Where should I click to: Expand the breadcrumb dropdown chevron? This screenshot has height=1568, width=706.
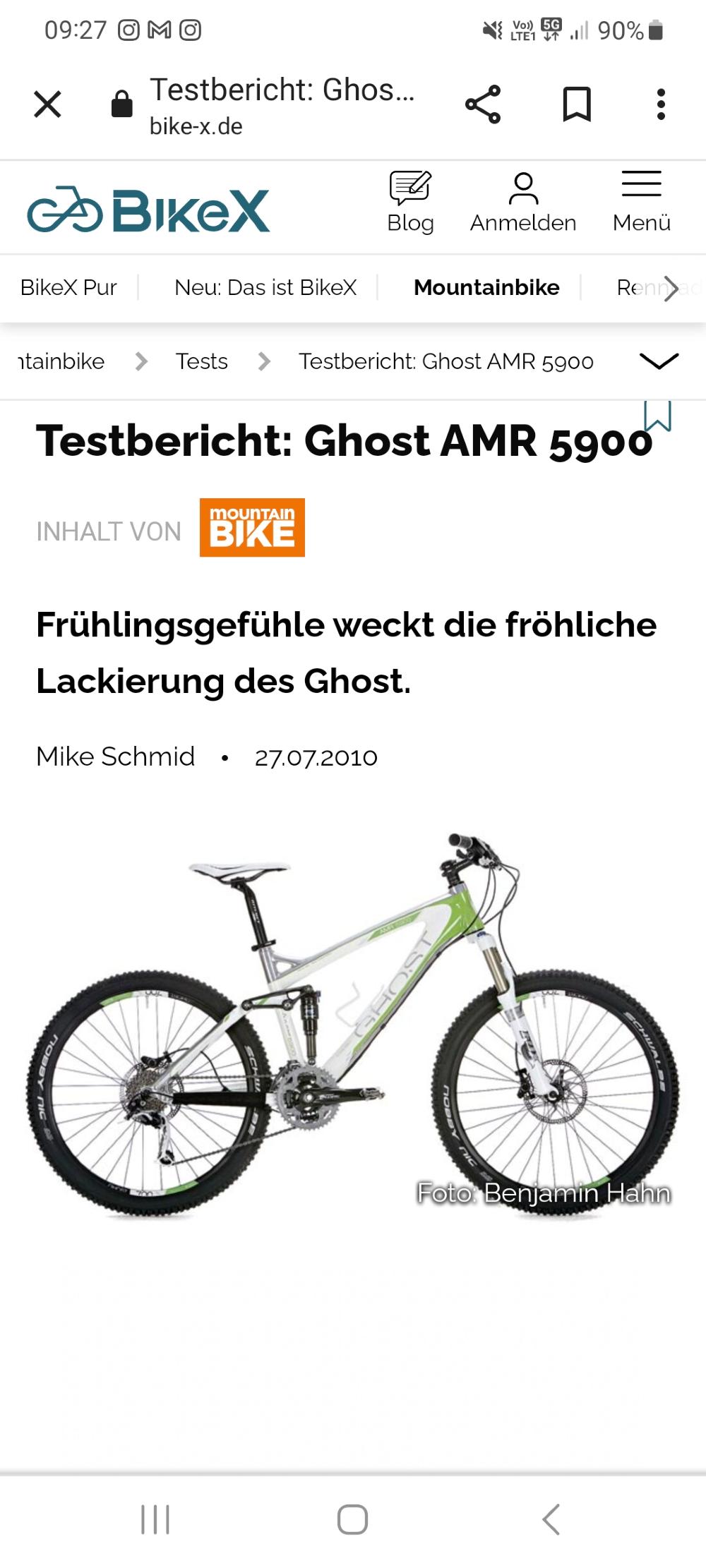[x=658, y=361]
